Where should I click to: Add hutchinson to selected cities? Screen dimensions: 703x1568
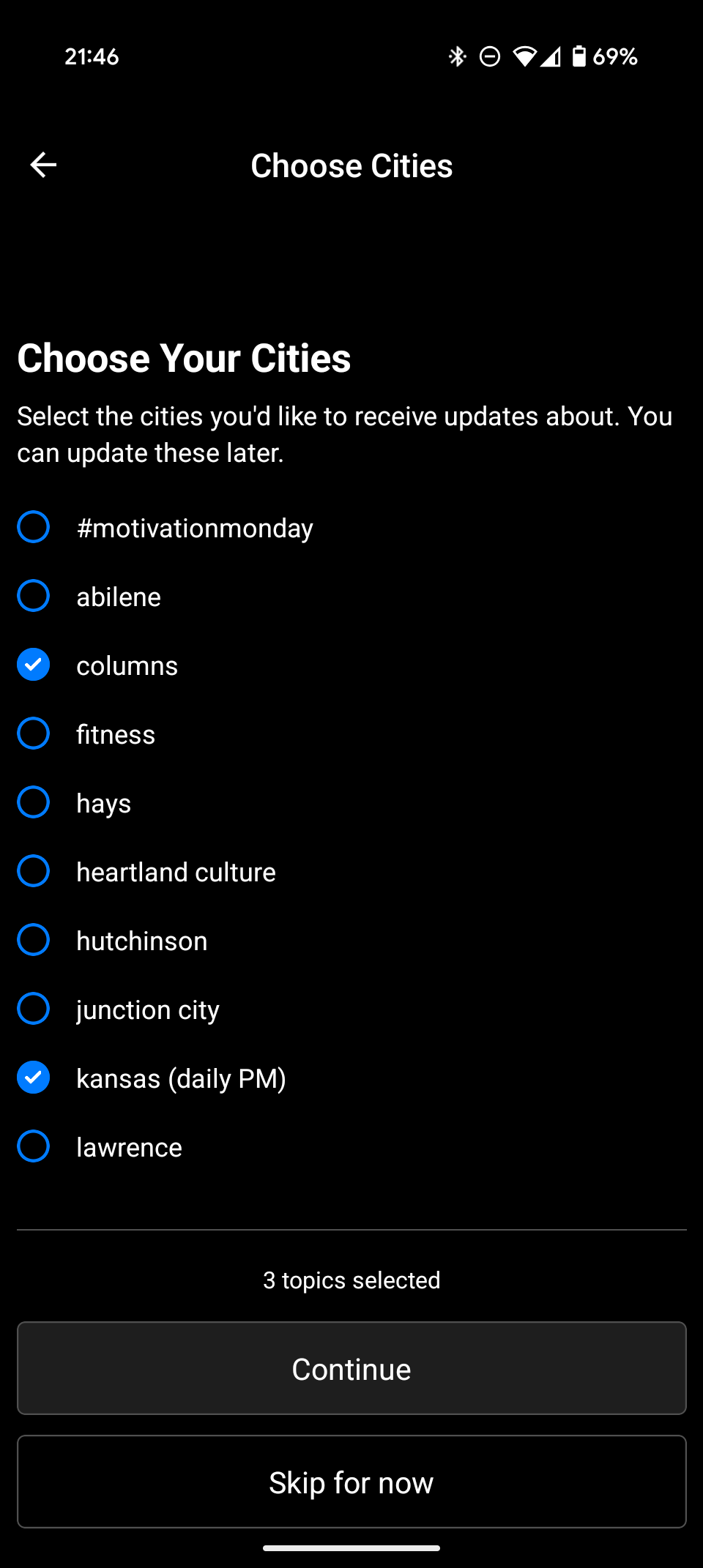pos(34,940)
